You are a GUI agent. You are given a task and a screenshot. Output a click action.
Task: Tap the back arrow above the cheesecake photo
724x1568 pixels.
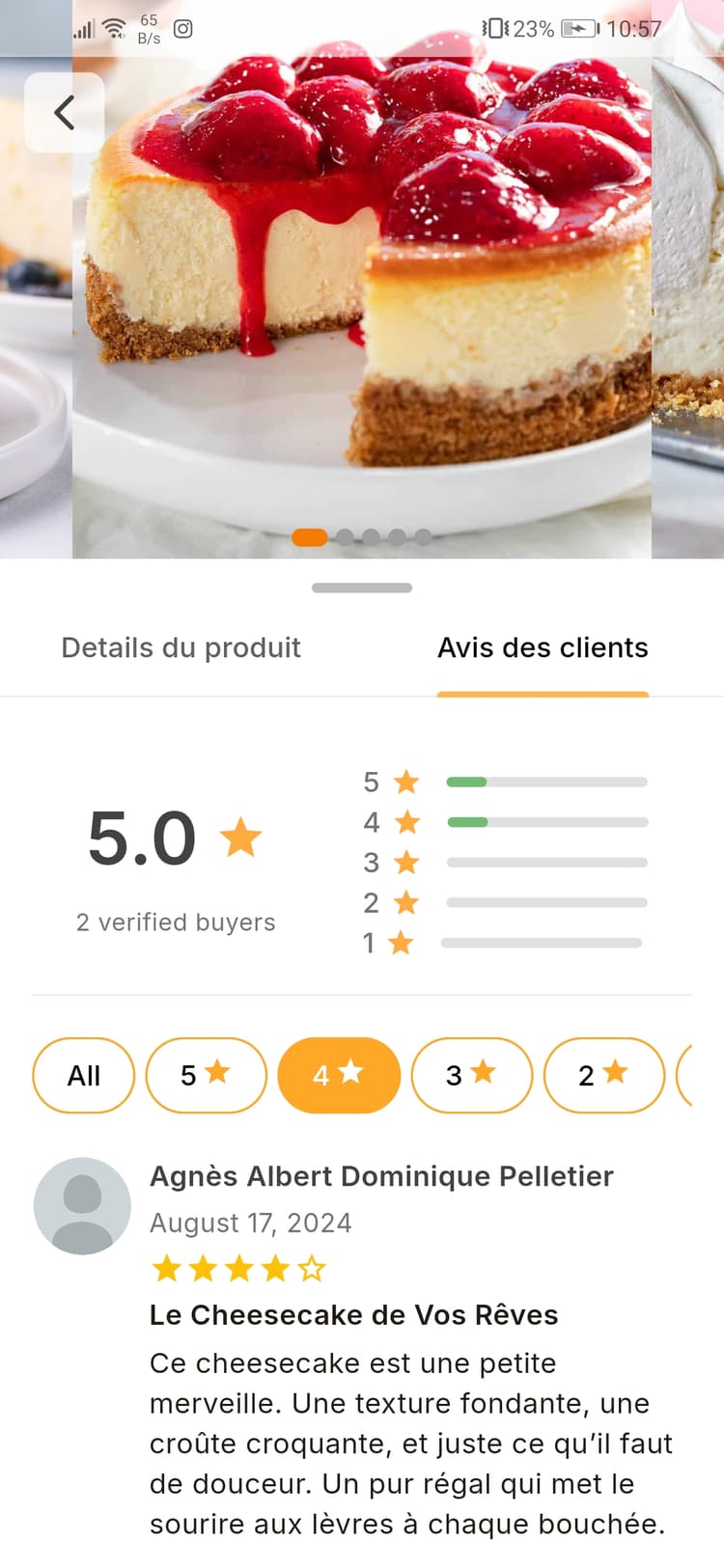point(64,112)
